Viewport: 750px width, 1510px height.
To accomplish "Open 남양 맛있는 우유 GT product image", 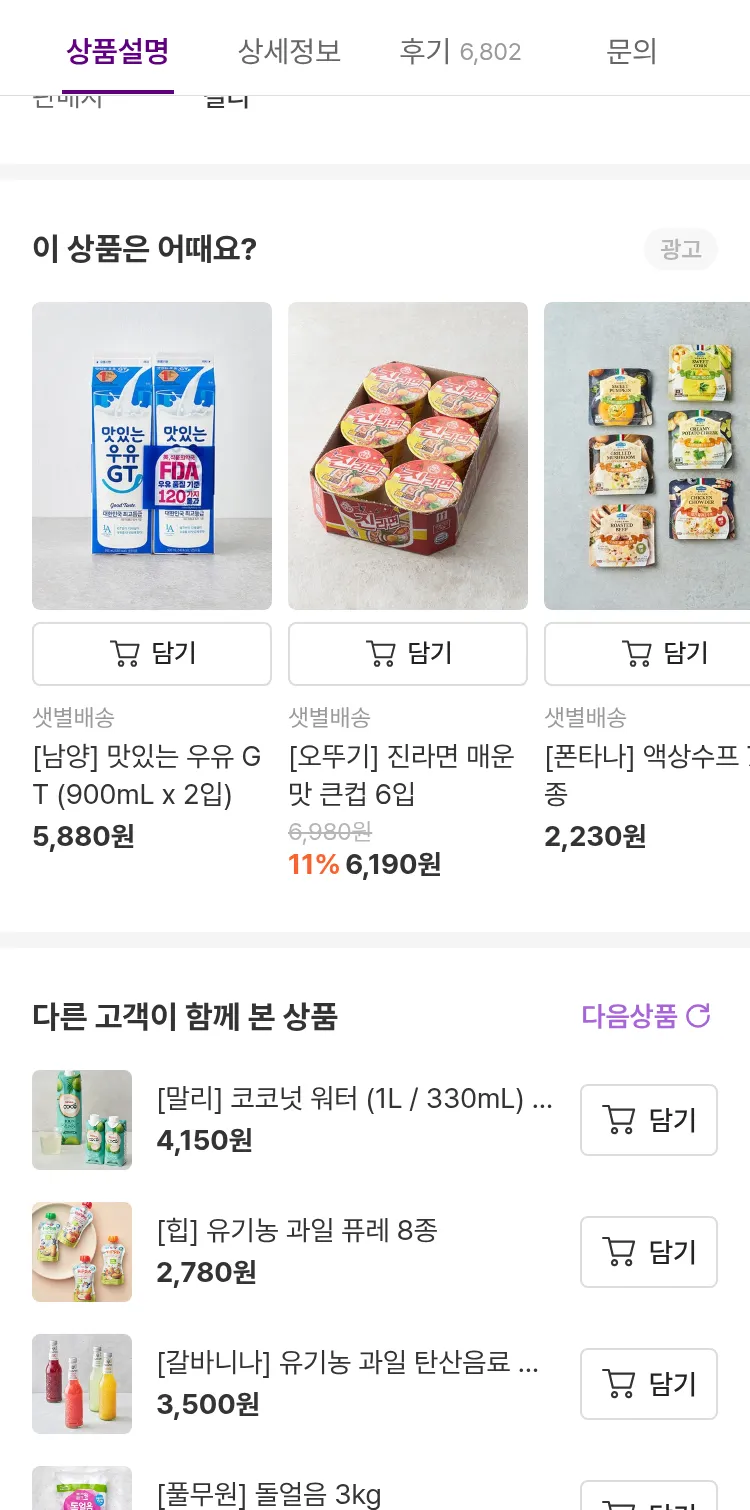I will point(152,456).
